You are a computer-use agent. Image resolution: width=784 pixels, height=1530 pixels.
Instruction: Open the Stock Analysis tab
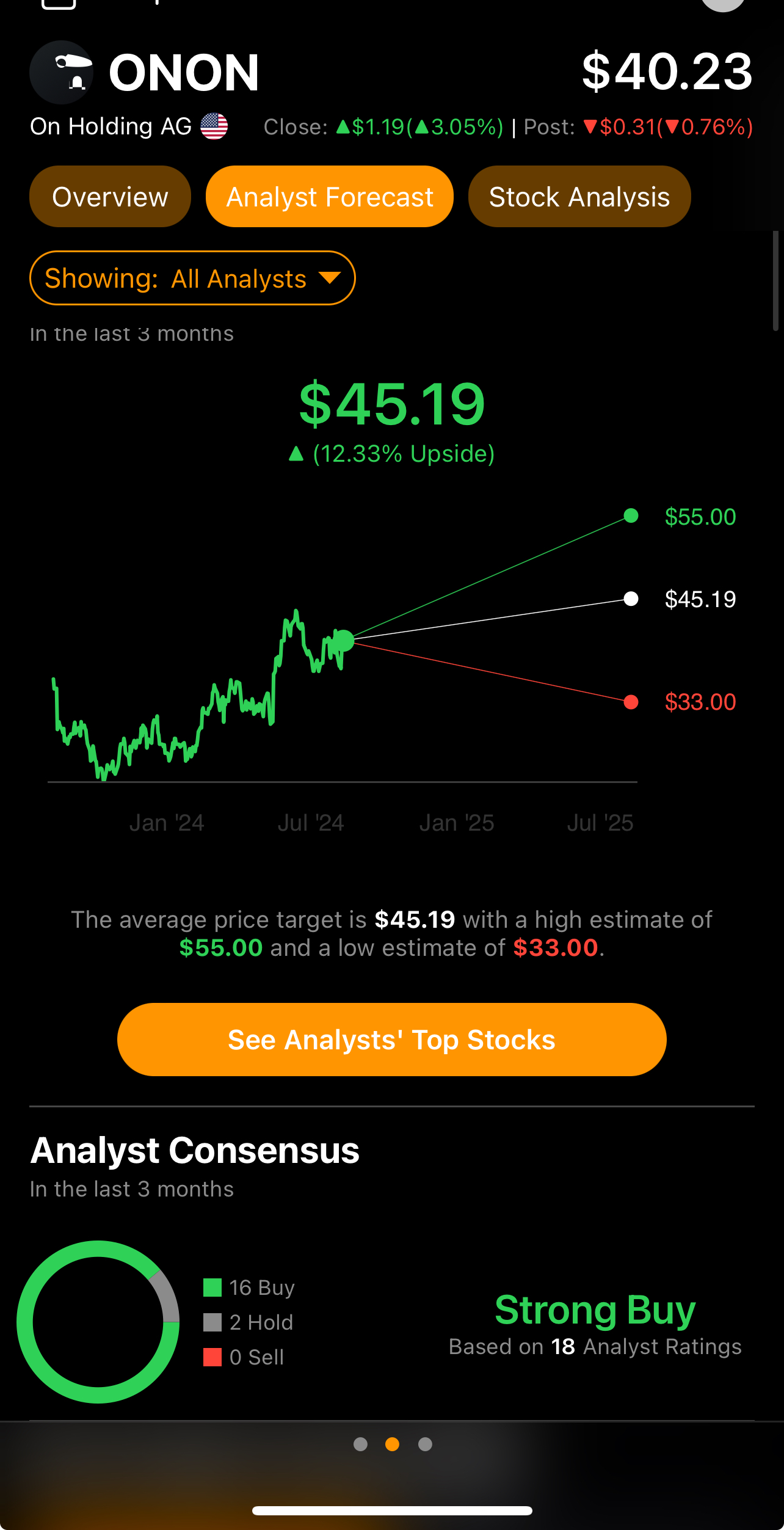coord(579,197)
